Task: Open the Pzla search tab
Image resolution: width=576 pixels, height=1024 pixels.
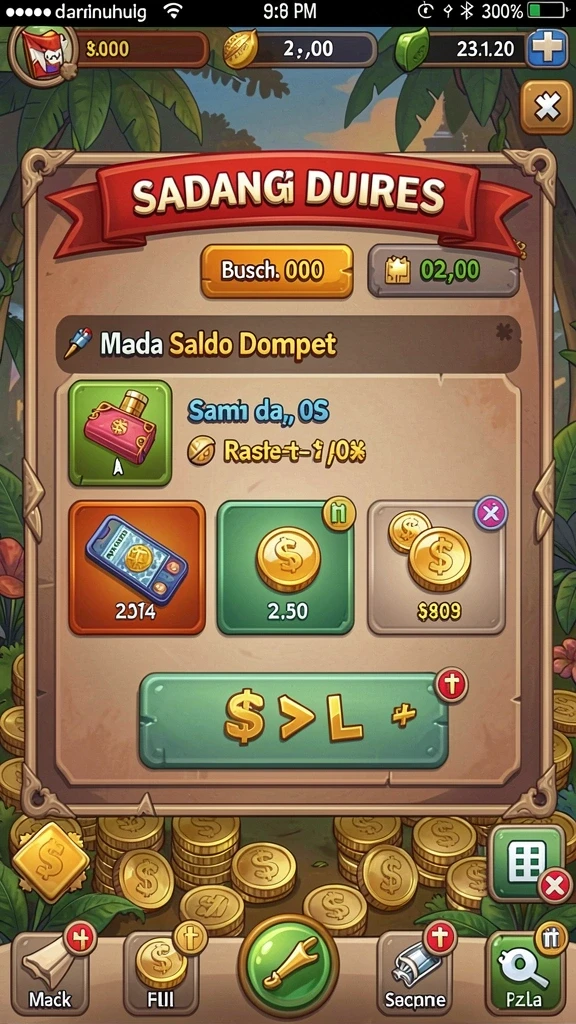Action: [526, 973]
